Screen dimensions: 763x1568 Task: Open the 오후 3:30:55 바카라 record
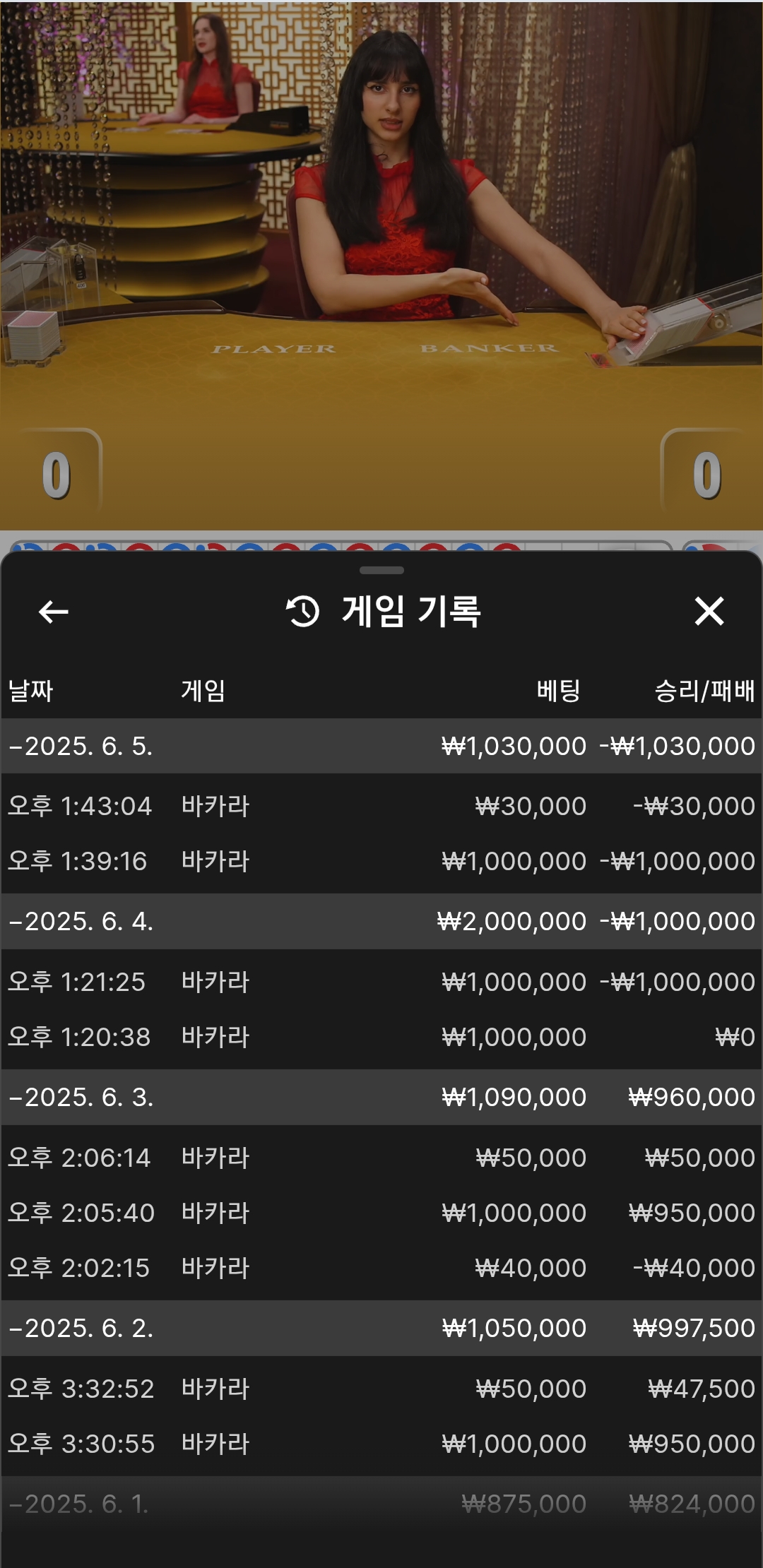coord(381,1444)
